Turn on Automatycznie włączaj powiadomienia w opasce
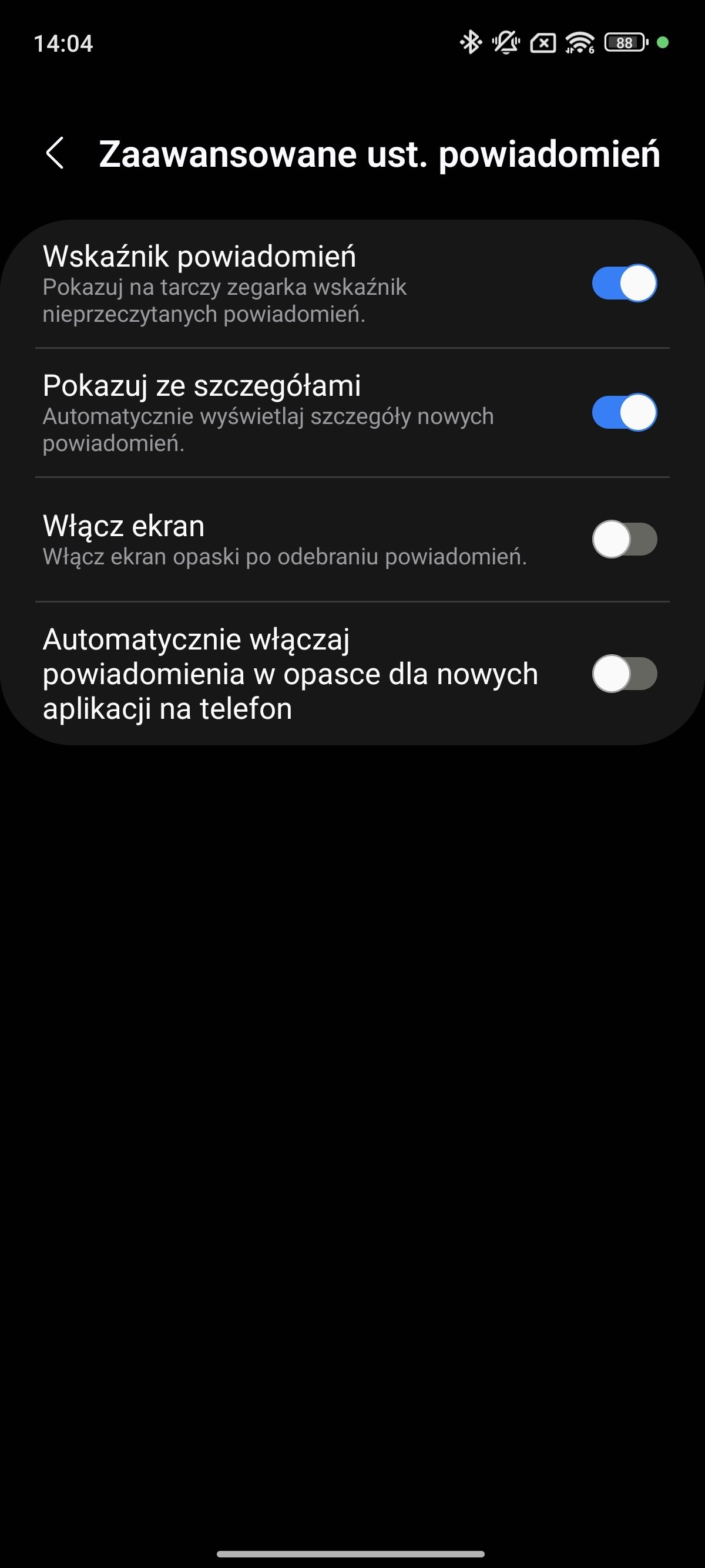Screen dimensions: 705x1568 coord(625,674)
